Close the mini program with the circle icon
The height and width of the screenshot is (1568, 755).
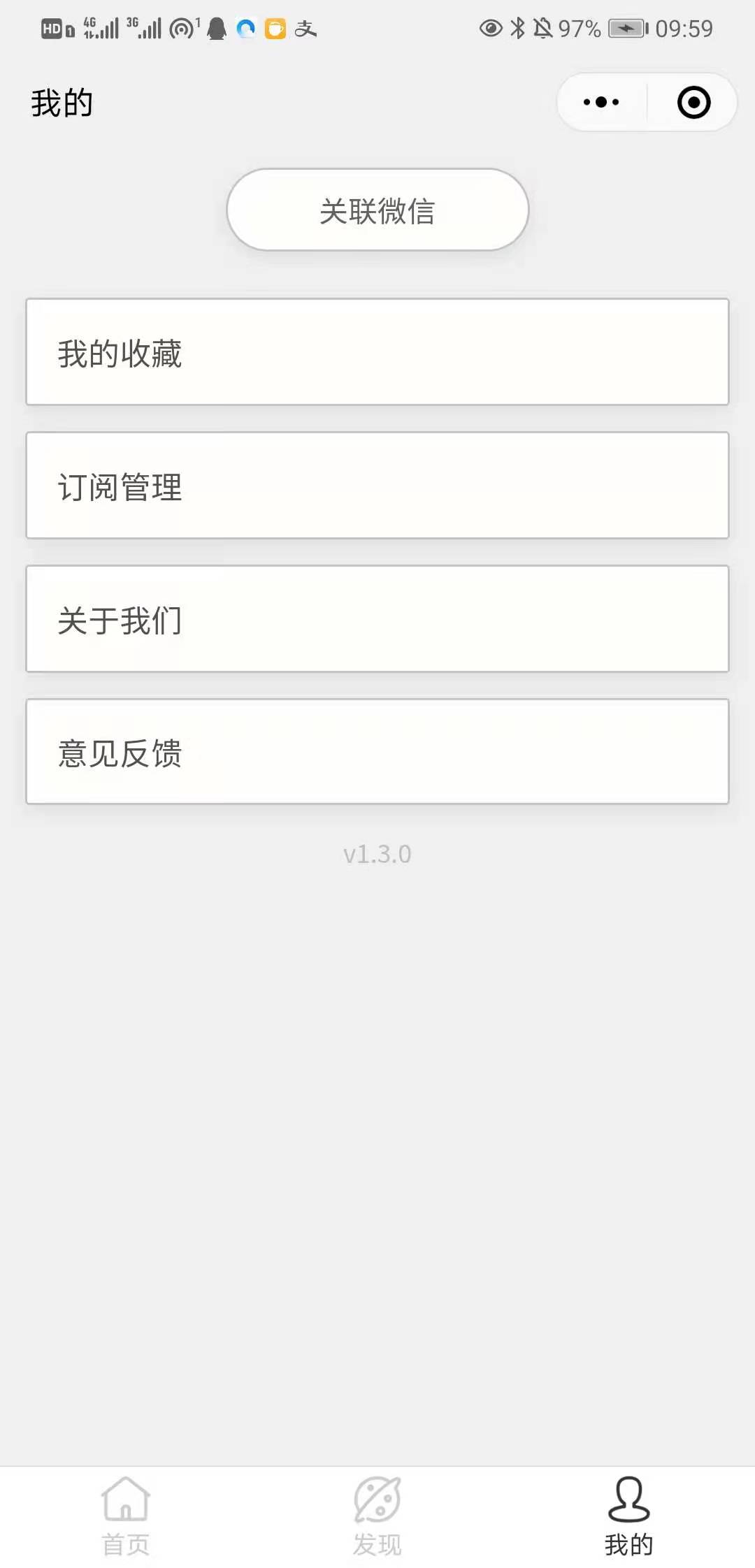coord(693,103)
